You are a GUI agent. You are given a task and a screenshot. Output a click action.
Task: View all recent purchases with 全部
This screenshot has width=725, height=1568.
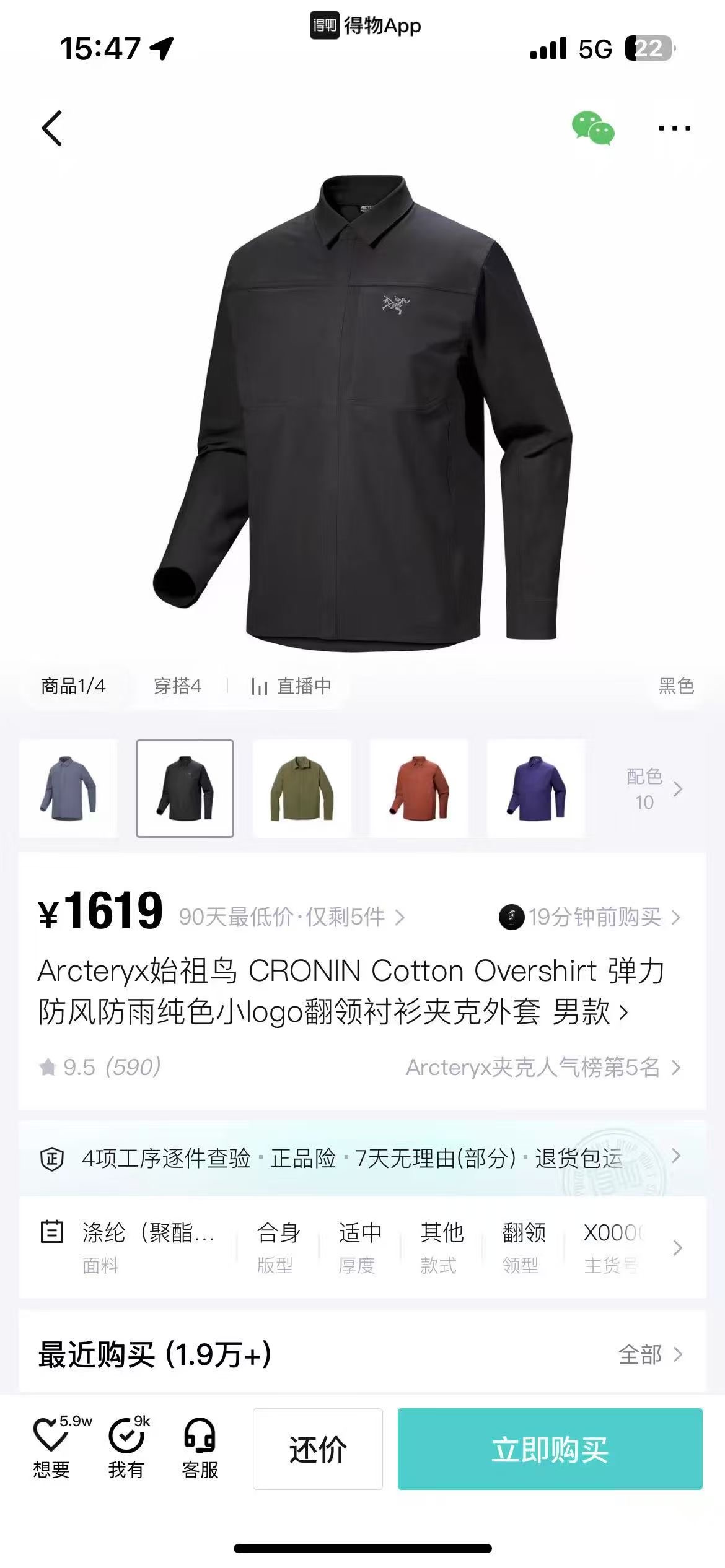coord(650,1355)
